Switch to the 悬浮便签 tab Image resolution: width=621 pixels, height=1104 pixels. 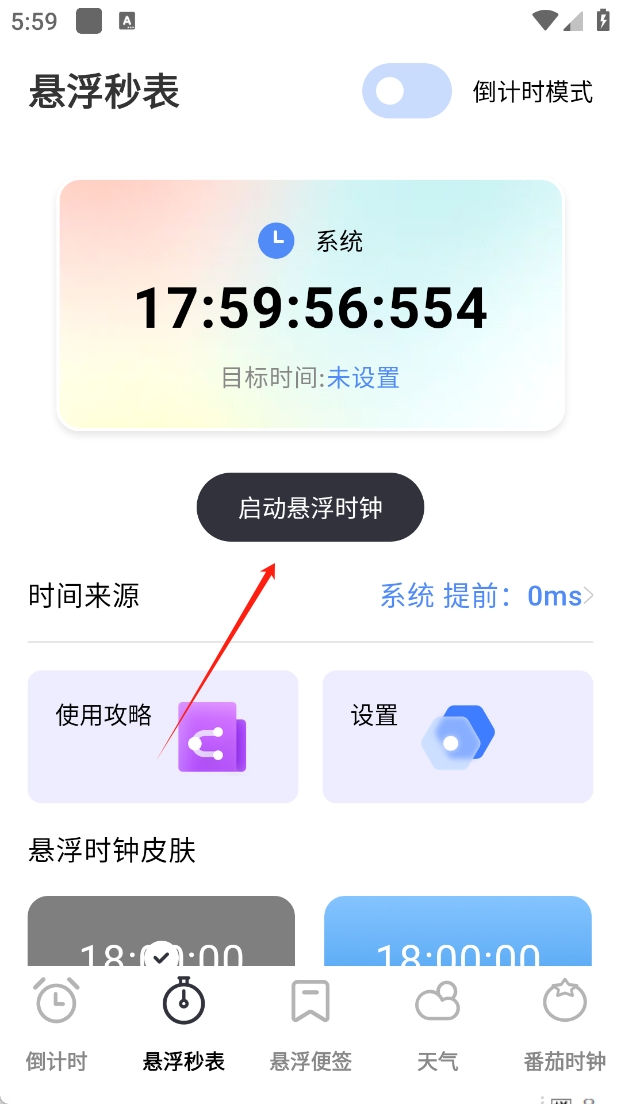click(310, 1023)
